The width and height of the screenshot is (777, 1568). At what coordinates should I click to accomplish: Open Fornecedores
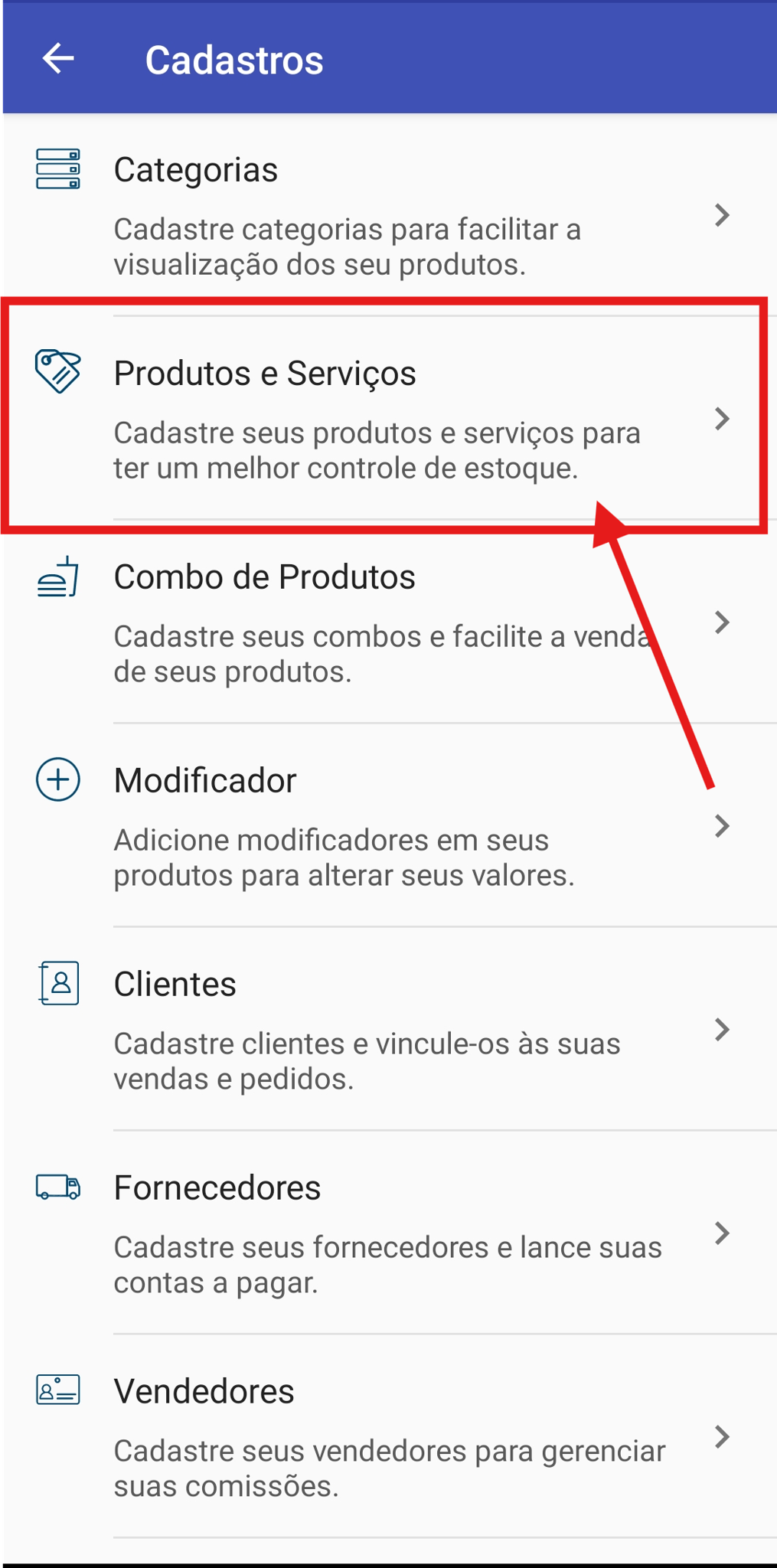(390, 1233)
